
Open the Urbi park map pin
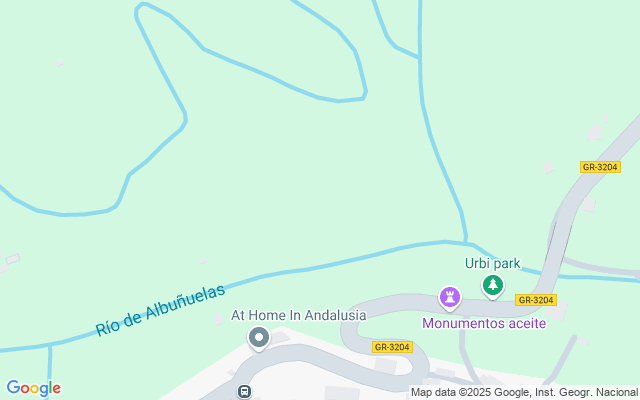493,286
